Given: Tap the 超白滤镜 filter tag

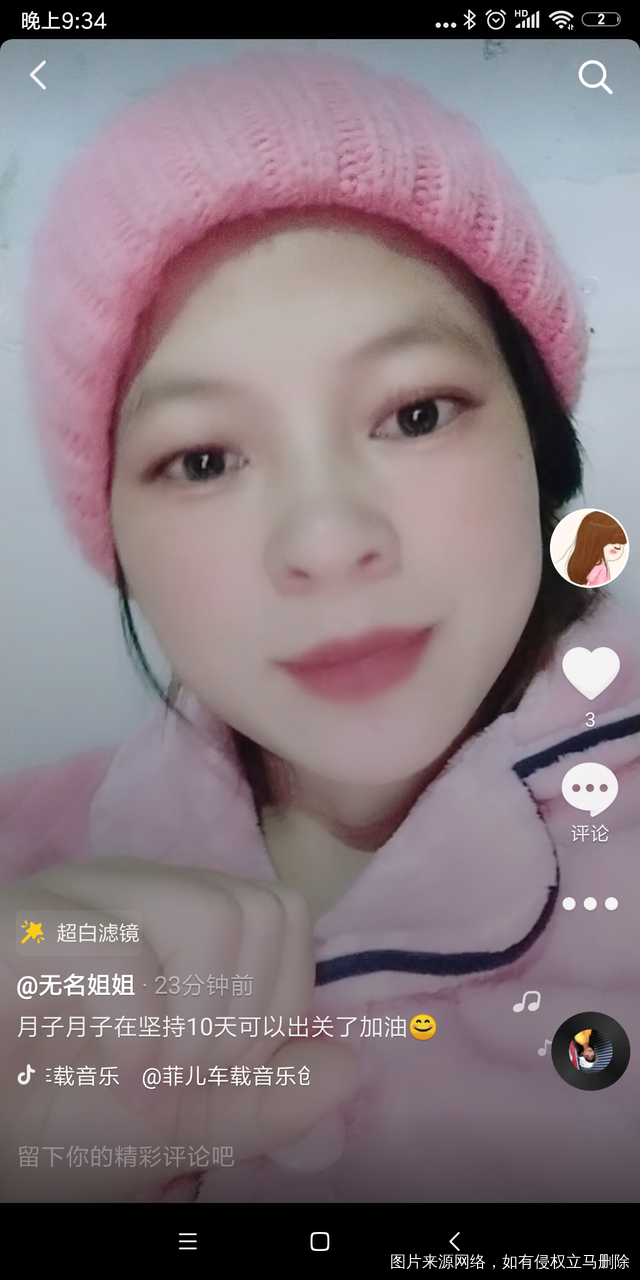Looking at the screenshot, I should tap(79, 933).
